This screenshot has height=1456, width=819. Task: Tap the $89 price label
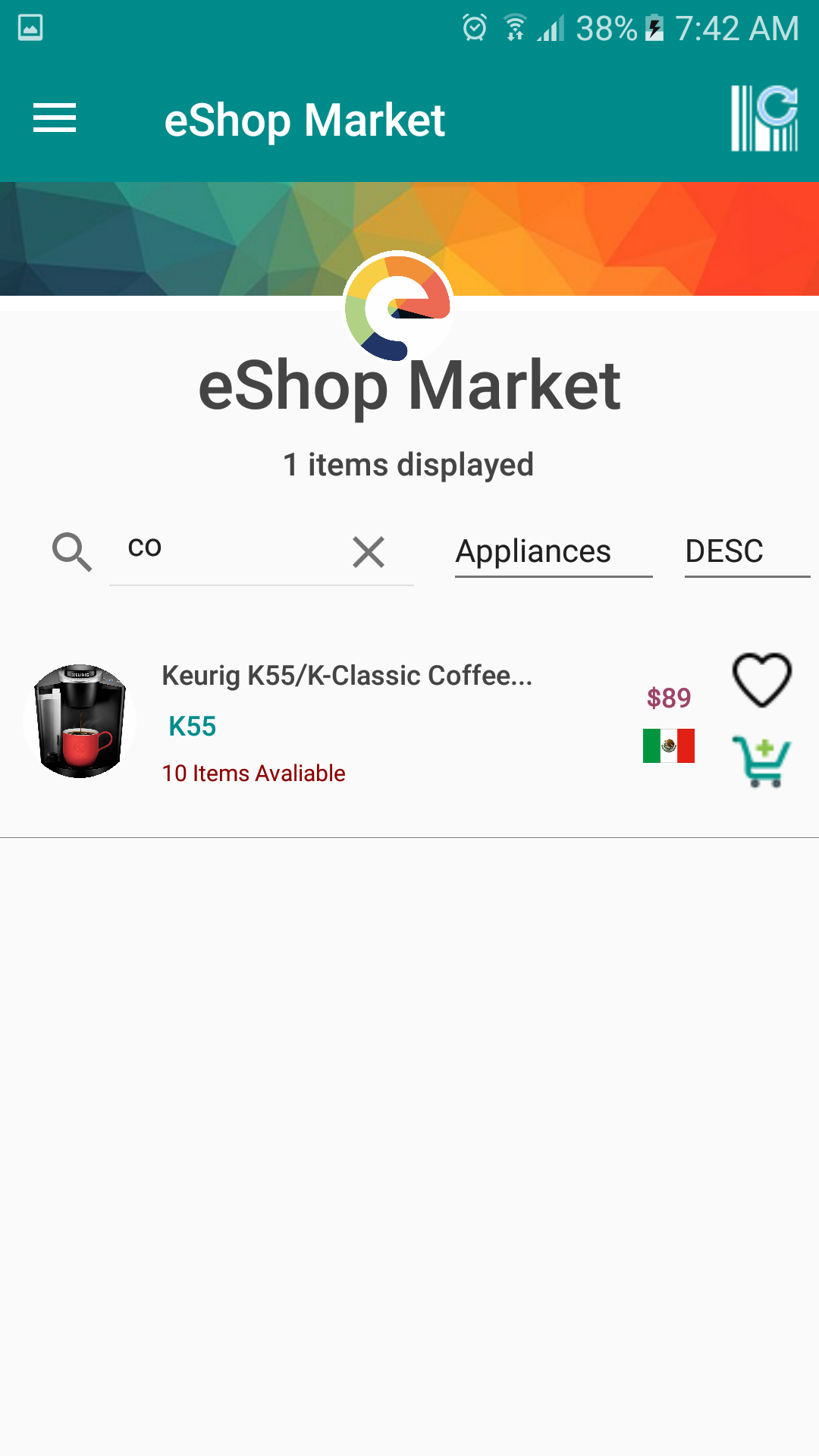tap(667, 698)
